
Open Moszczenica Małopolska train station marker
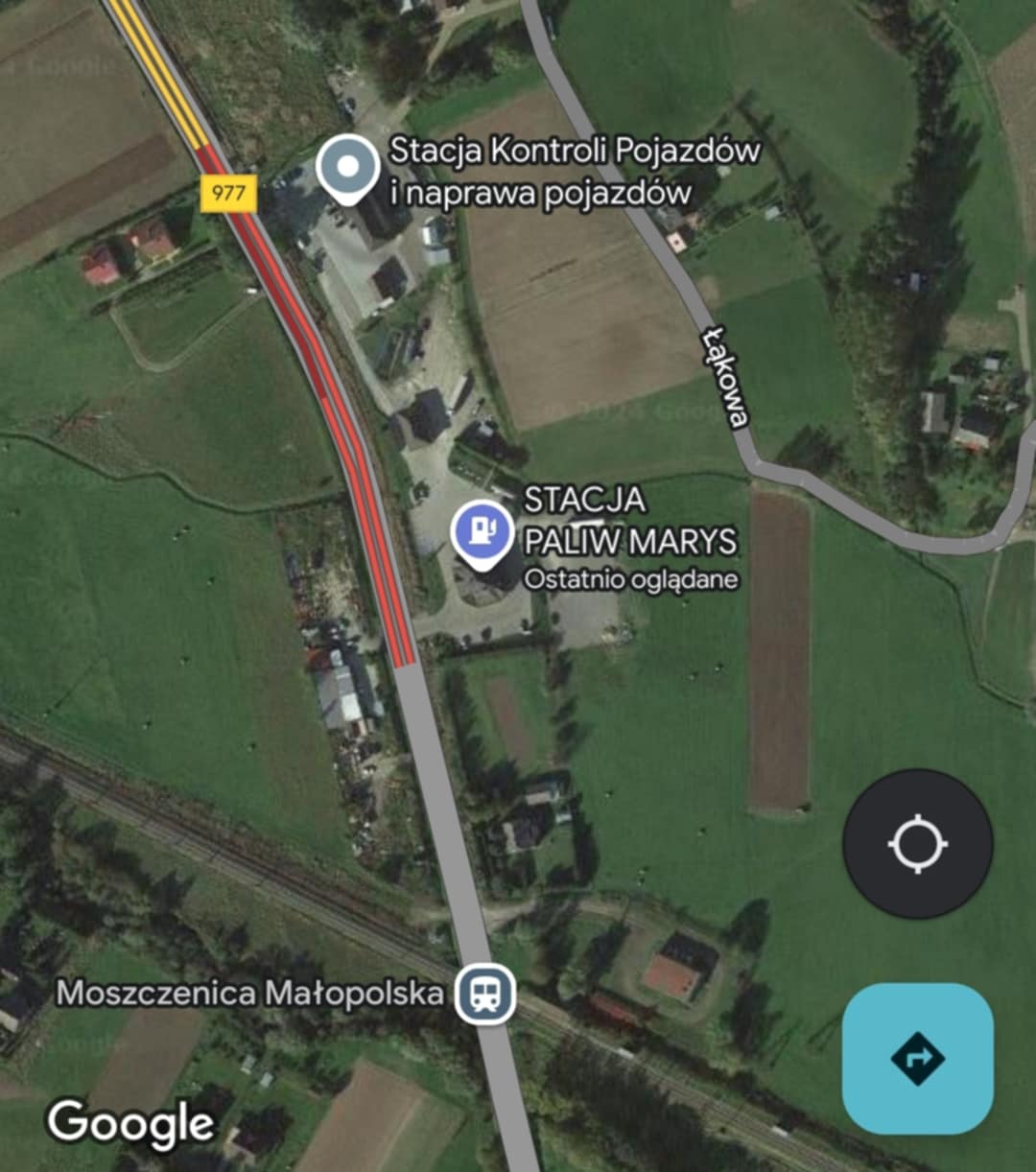[x=485, y=994]
